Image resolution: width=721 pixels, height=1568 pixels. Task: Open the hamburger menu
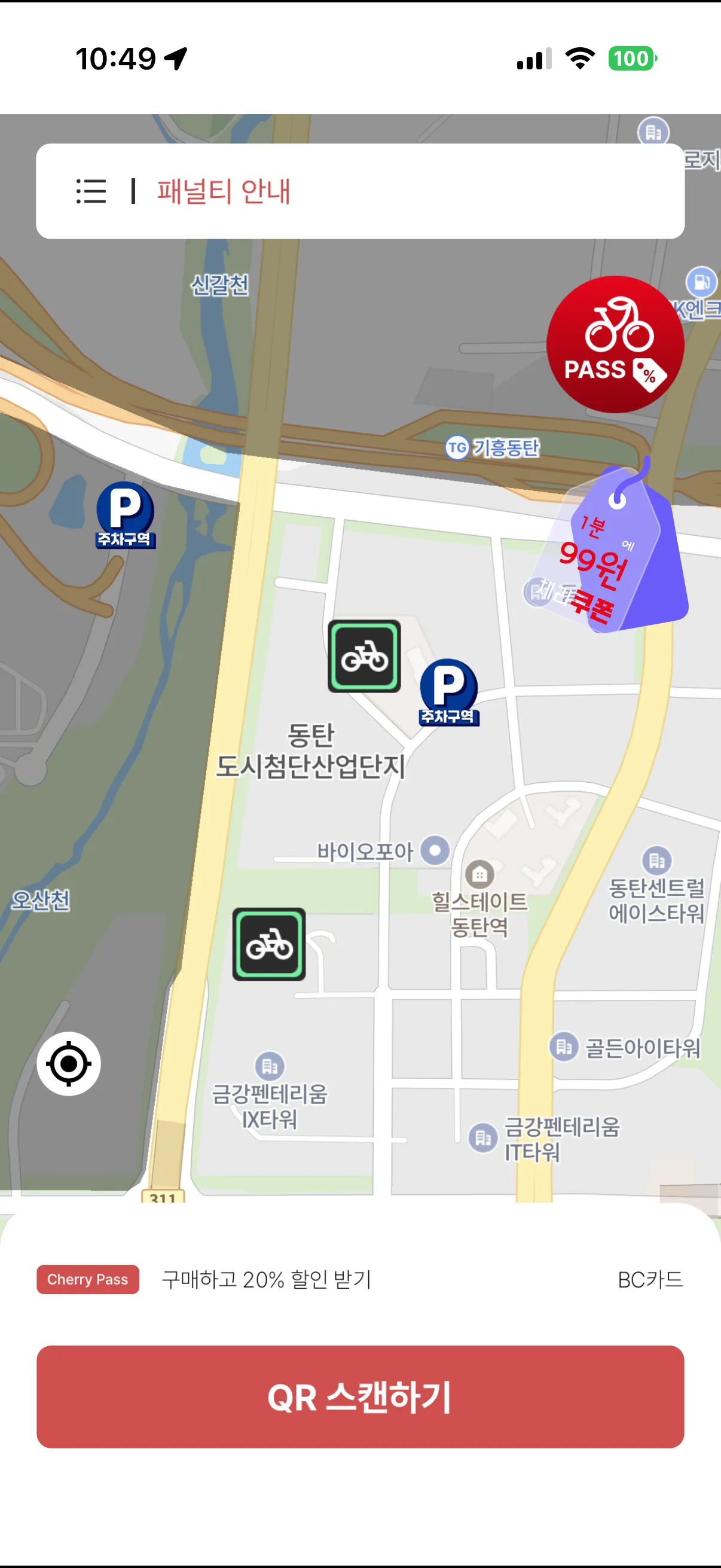pyautogui.click(x=91, y=191)
